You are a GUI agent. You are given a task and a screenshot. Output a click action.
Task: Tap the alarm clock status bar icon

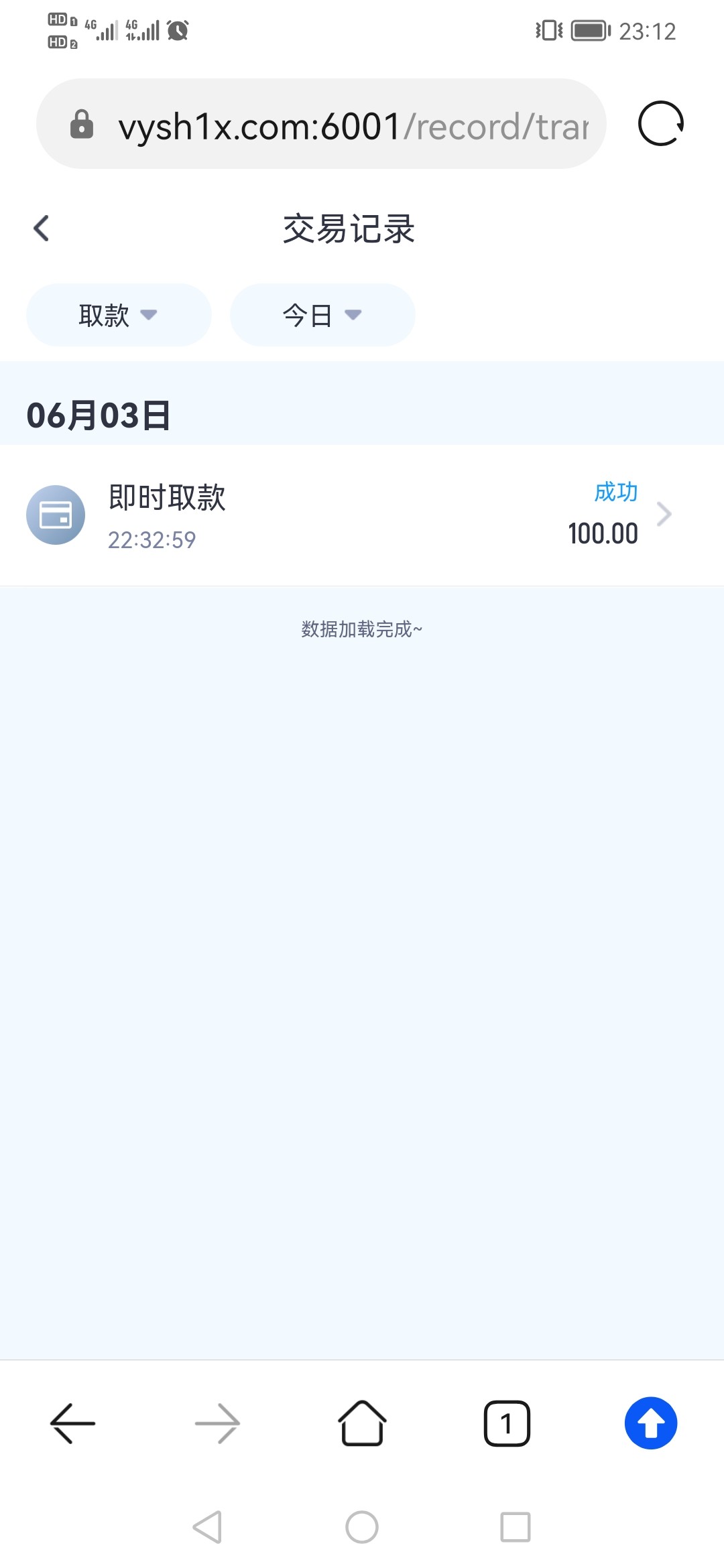coord(176,30)
